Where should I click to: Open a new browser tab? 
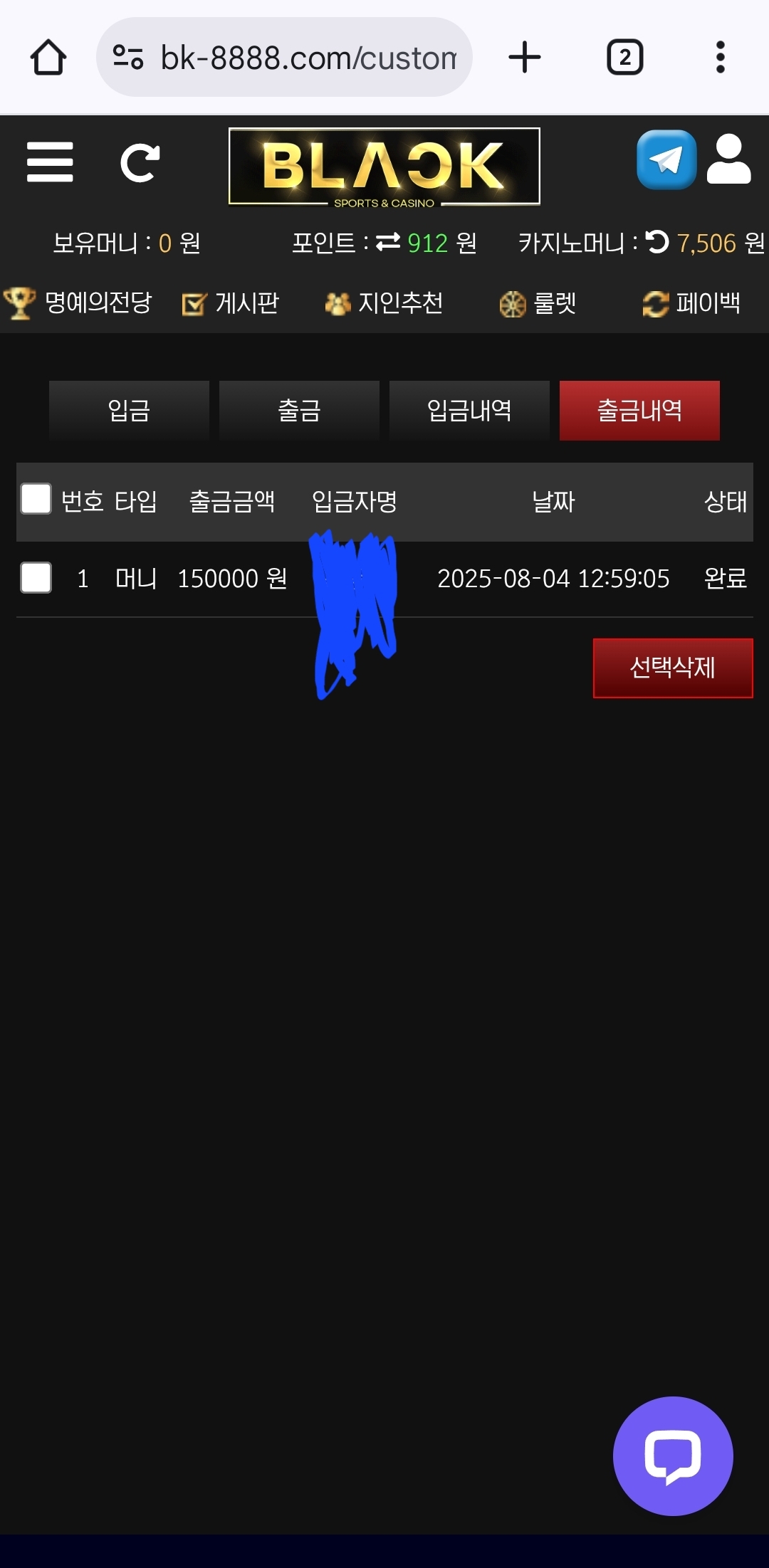coord(525,58)
